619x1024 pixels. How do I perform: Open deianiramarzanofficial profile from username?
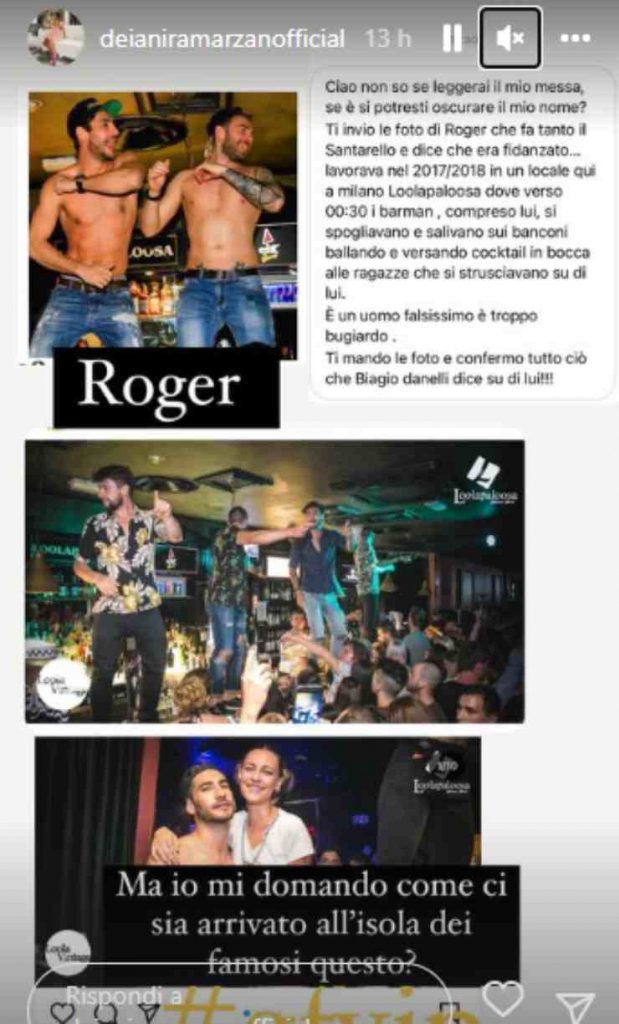(x=222, y=39)
